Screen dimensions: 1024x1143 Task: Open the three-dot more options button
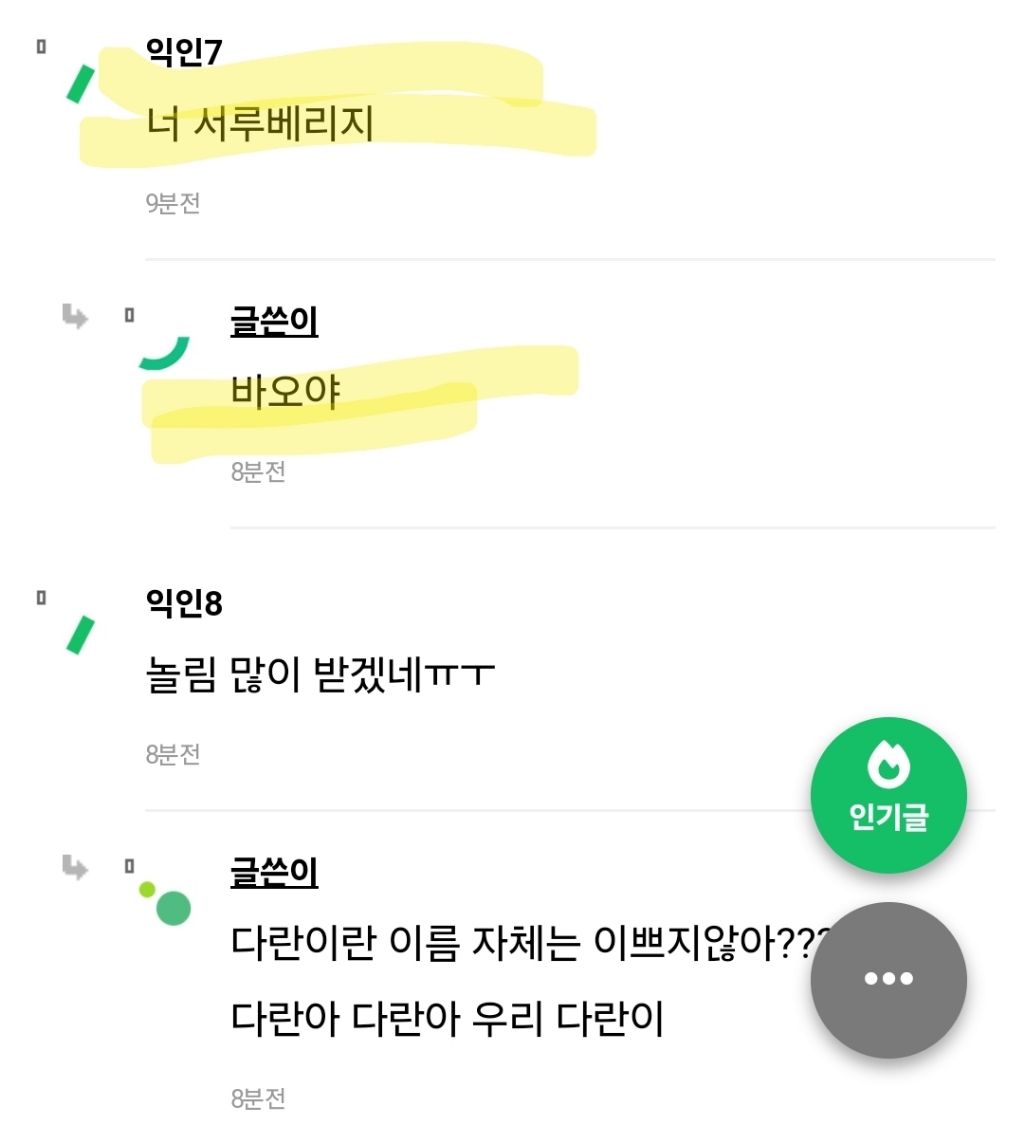click(x=886, y=981)
